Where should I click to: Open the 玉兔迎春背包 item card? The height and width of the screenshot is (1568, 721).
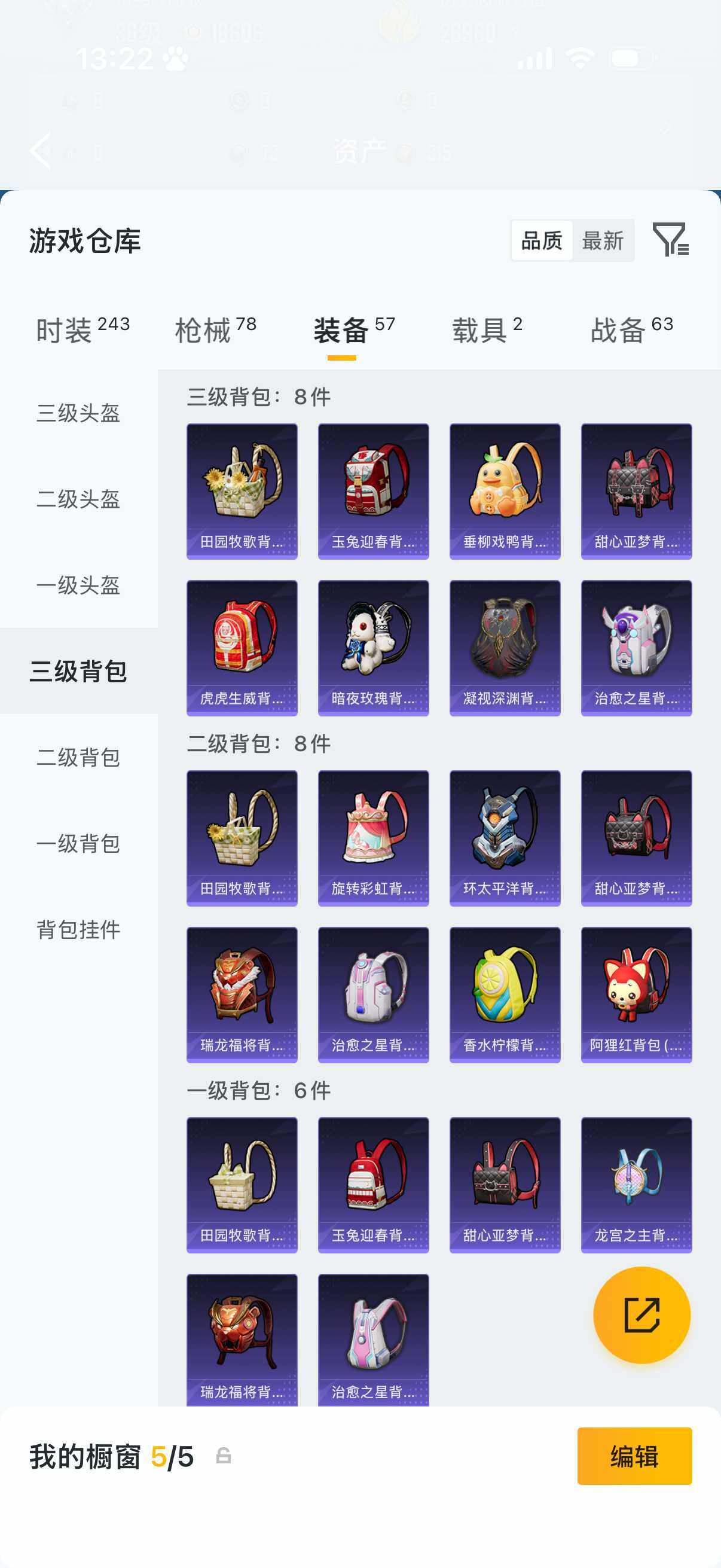tap(373, 490)
